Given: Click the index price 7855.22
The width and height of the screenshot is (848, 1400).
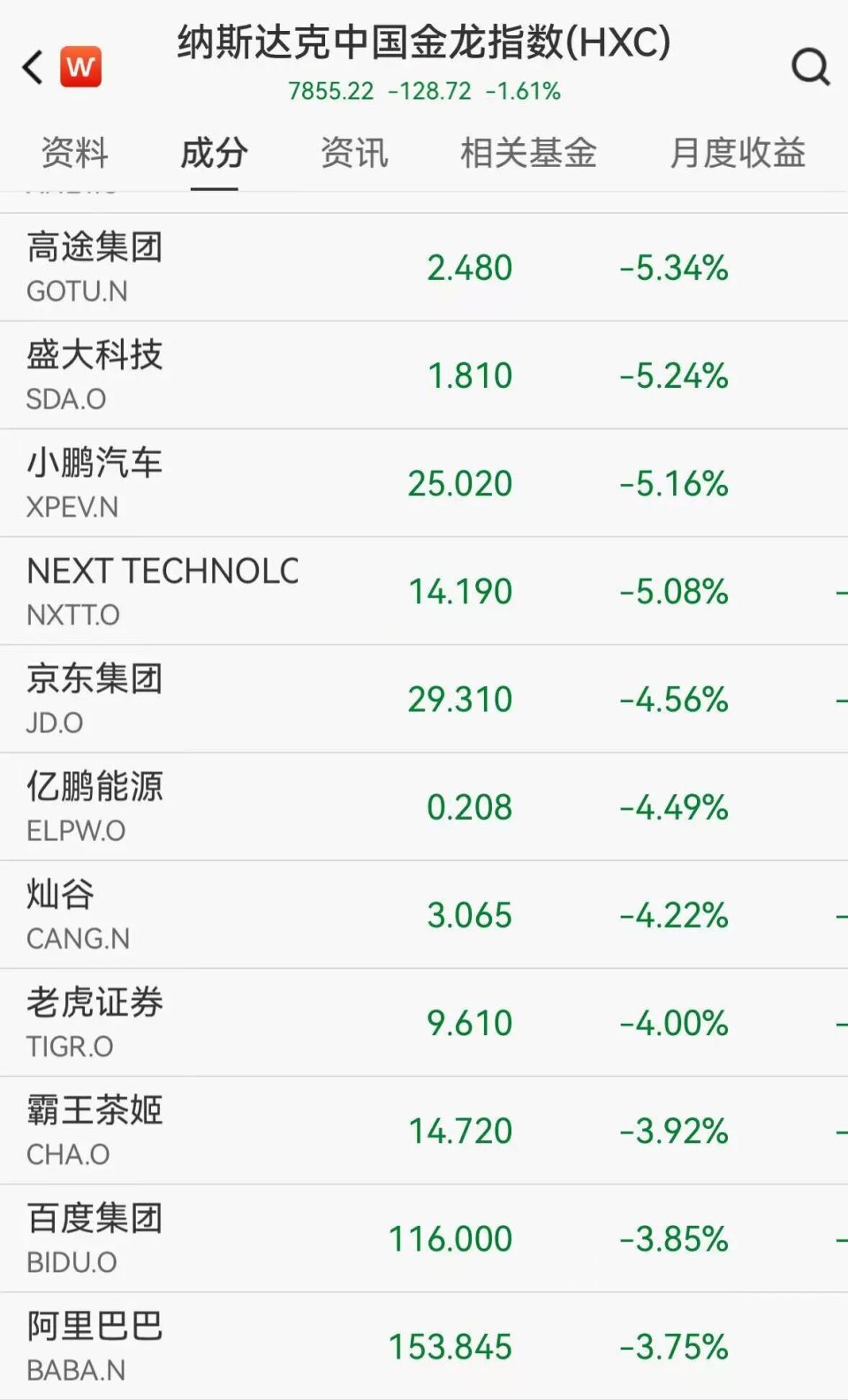Looking at the screenshot, I should click(x=330, y=89).
